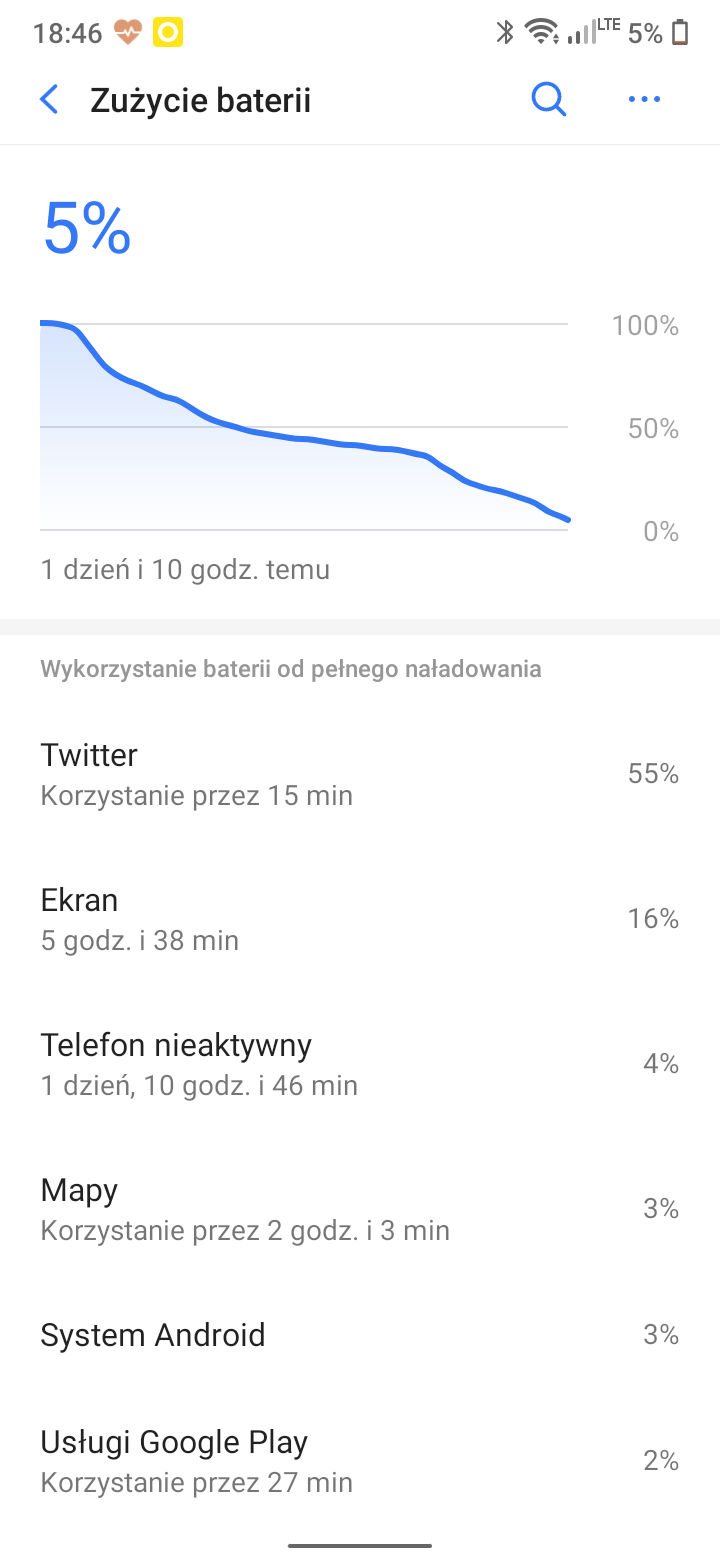Open Twitter battery usage details
This screenshot has width=720, height=1560.
[x=360, y=774]
